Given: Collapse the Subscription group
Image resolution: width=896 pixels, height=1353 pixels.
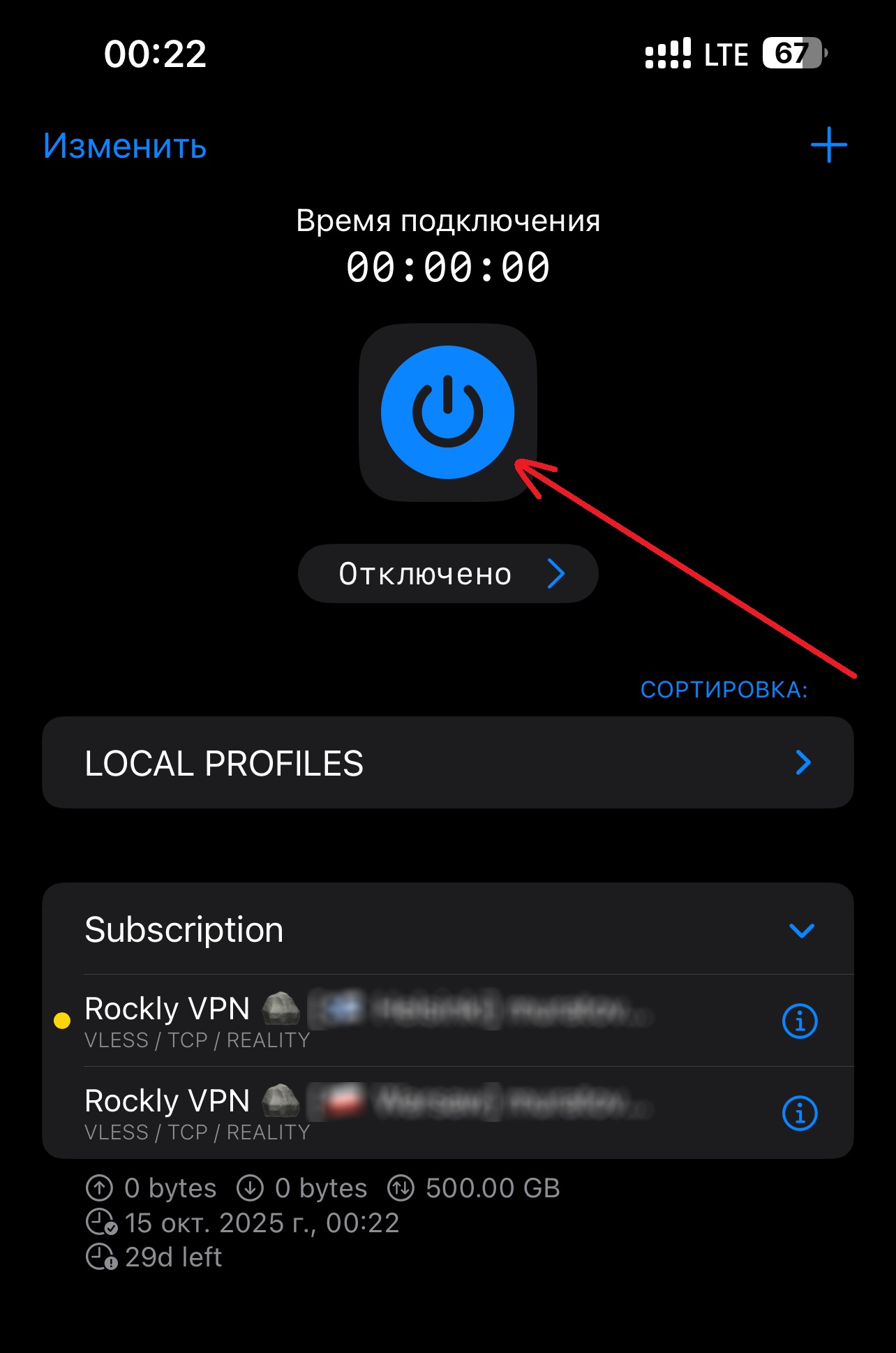Looking at the screenshot, I should click(801, 930).
